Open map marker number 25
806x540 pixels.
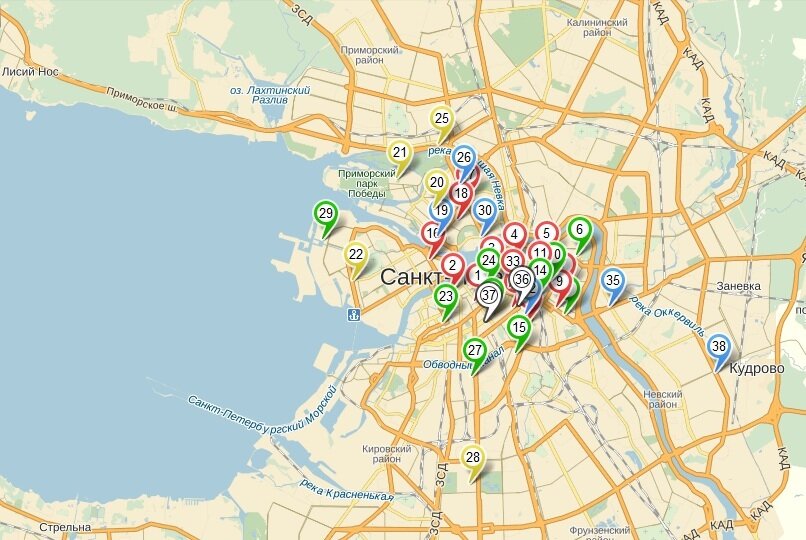tap(442, 118)
